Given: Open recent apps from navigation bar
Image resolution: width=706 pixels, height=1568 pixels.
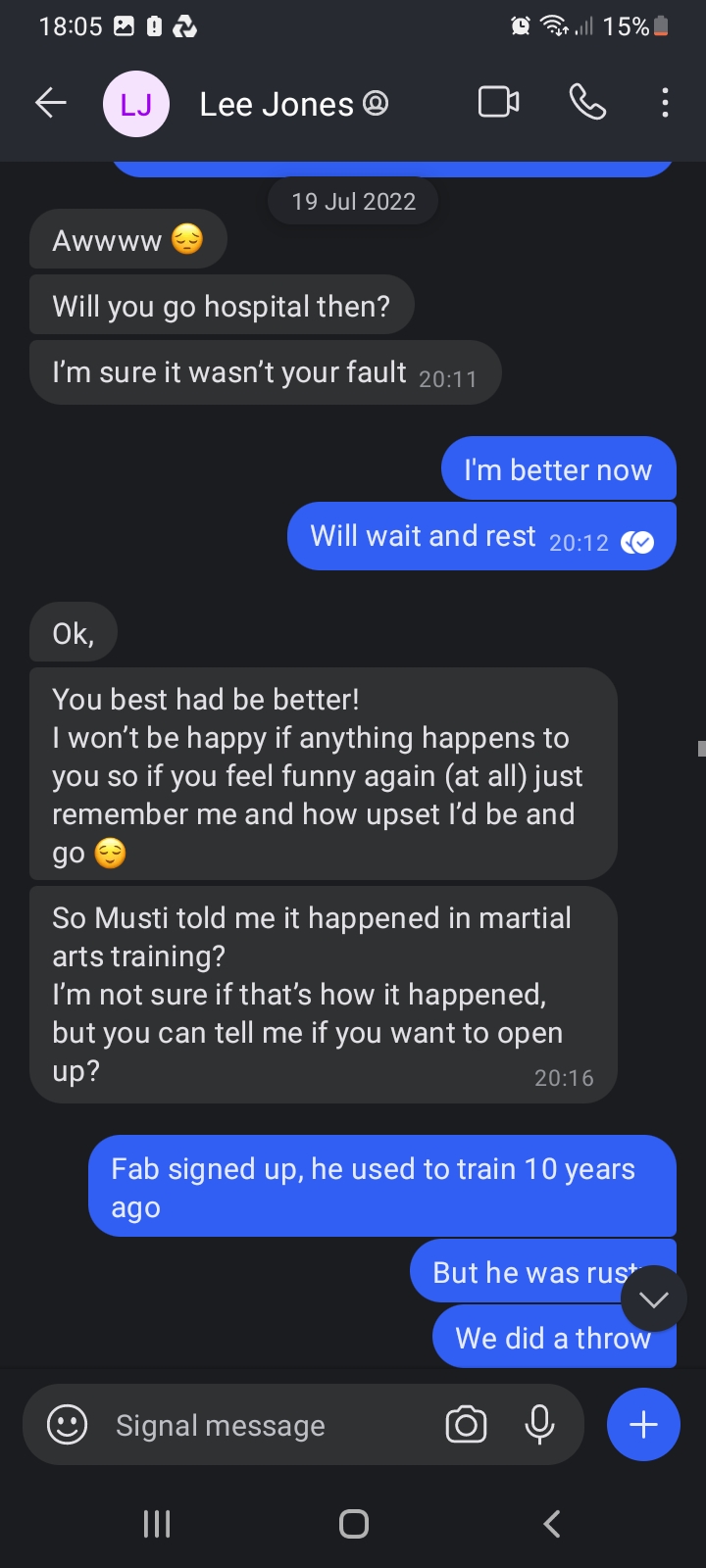Looking at the screenshot, I should click(x=157, y=1524).
